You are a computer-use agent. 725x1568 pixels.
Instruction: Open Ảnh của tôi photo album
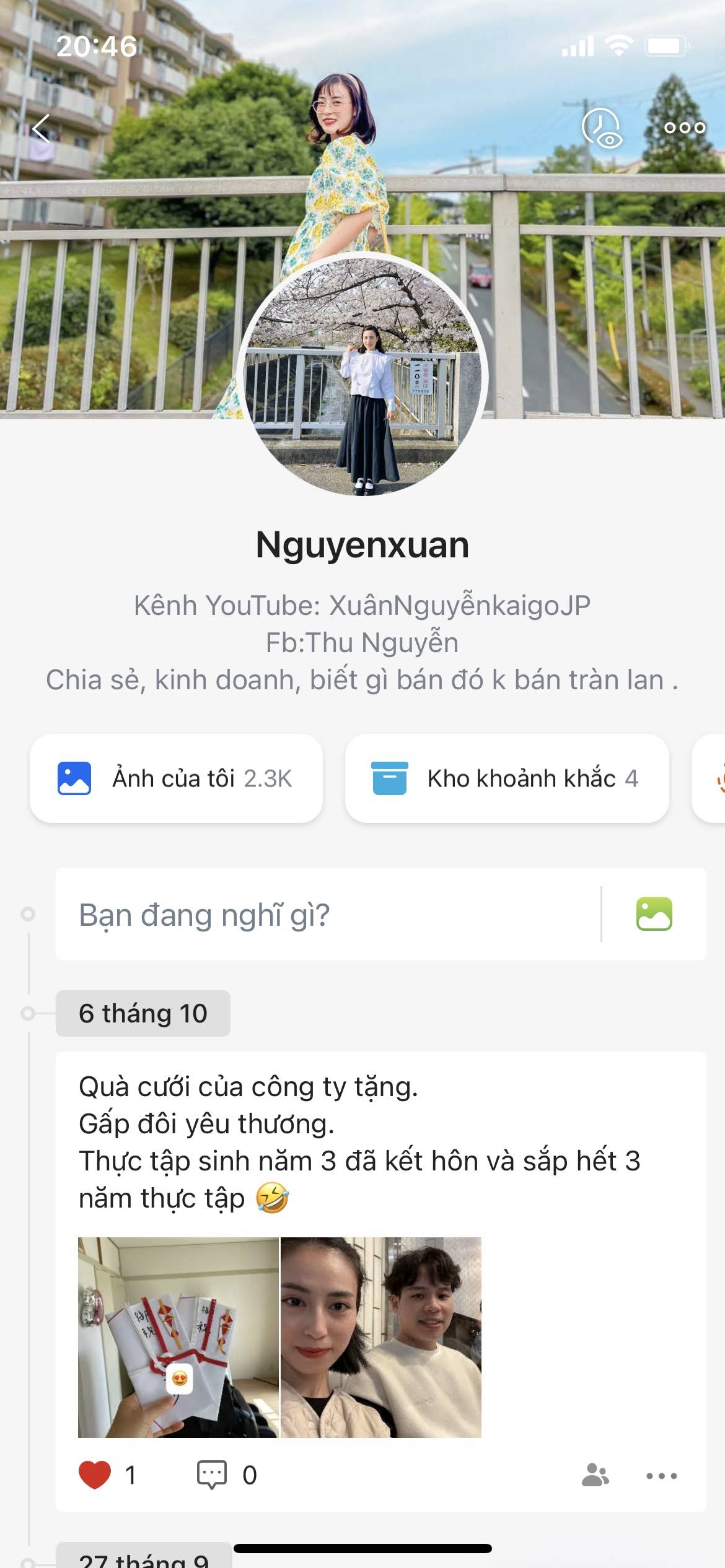176,778
